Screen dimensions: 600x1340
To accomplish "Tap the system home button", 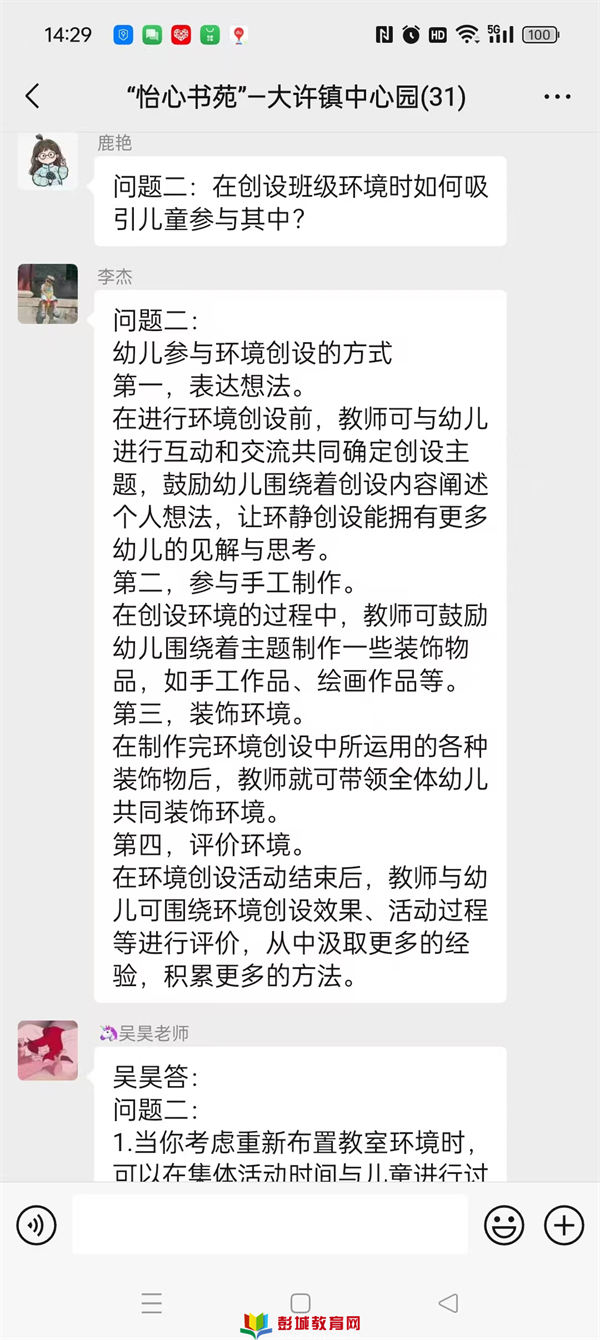I will tap(300, 1303).
